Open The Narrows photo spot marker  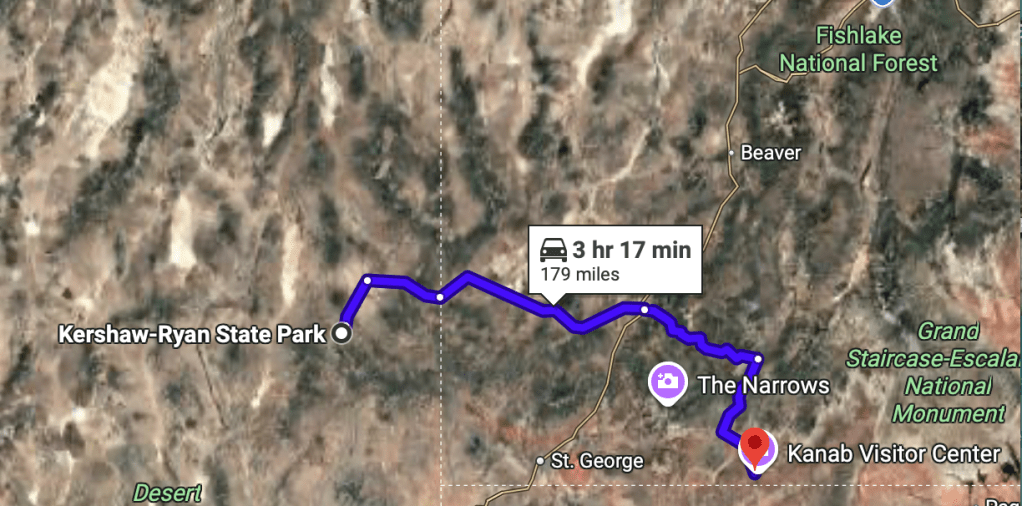(667, 381)
